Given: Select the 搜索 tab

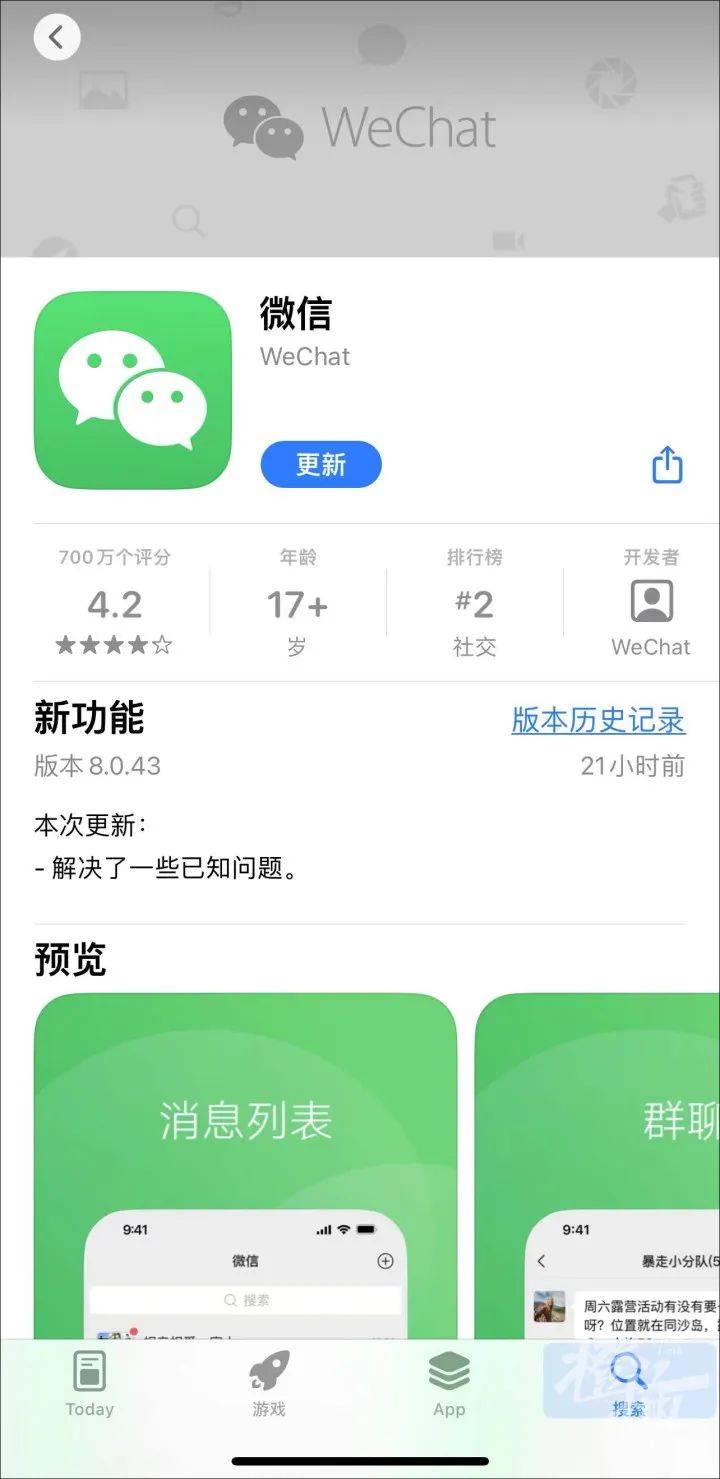Looking at the screenshot, I should point(629,1384).
